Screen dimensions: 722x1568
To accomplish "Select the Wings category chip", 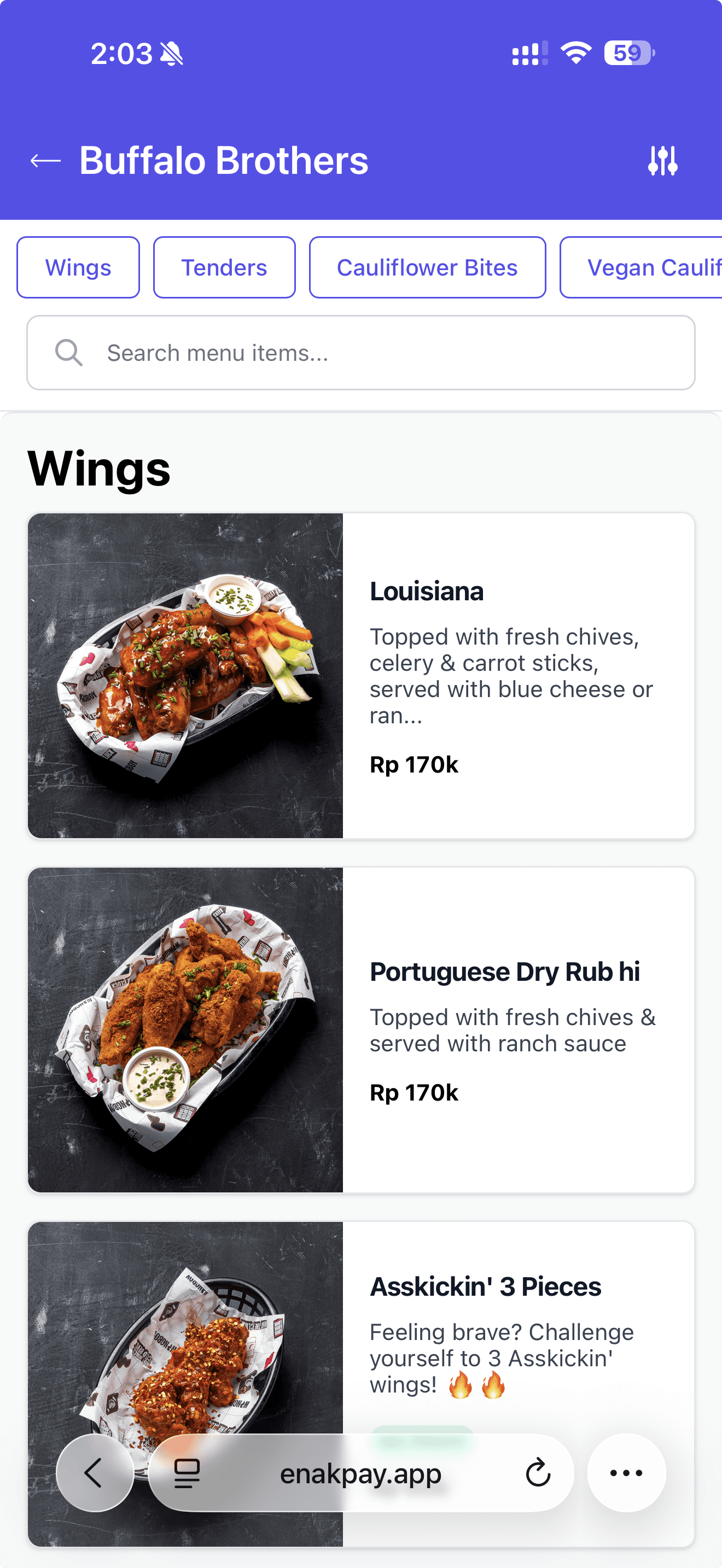I will (x=78, y=268).
